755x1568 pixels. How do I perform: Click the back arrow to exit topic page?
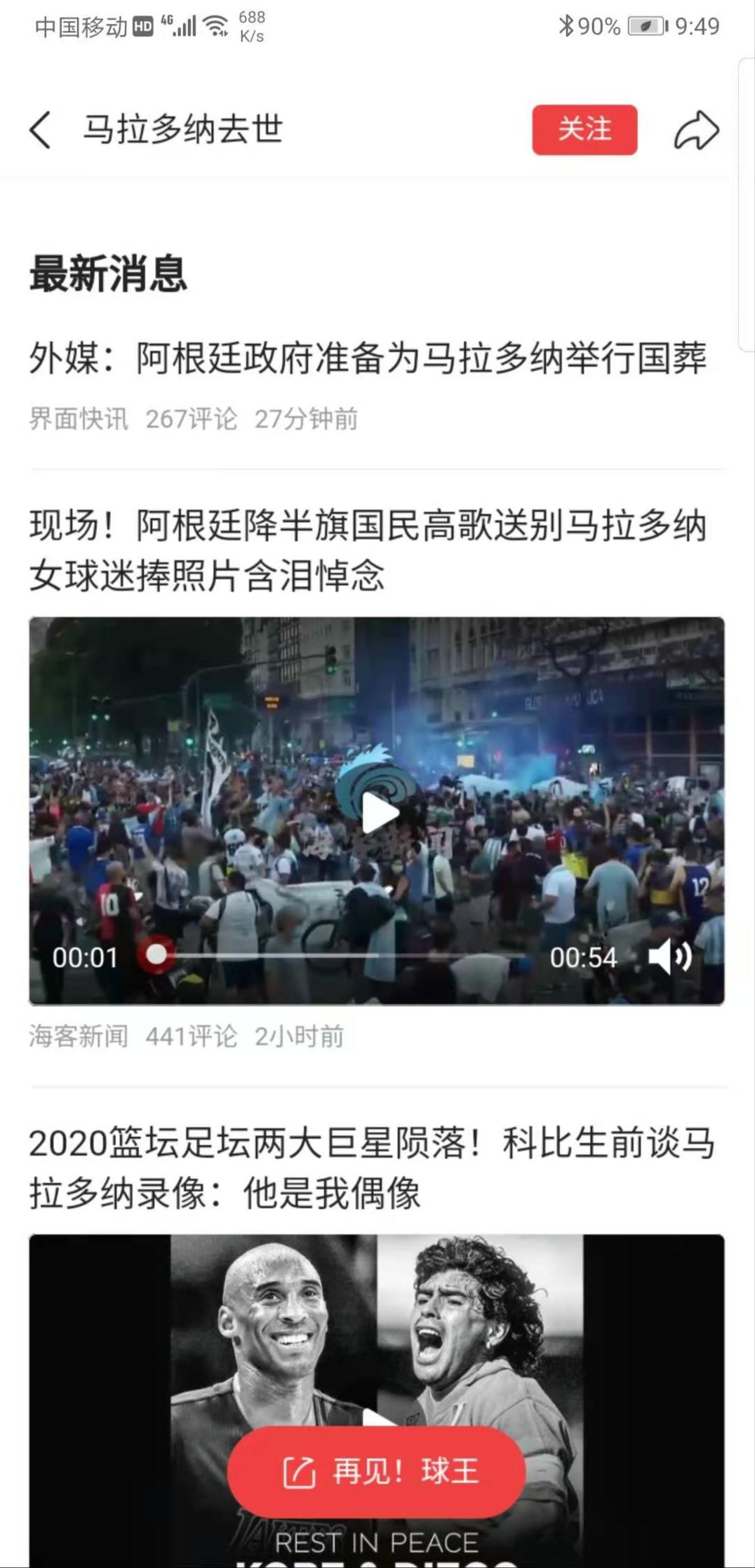(40, 130)
